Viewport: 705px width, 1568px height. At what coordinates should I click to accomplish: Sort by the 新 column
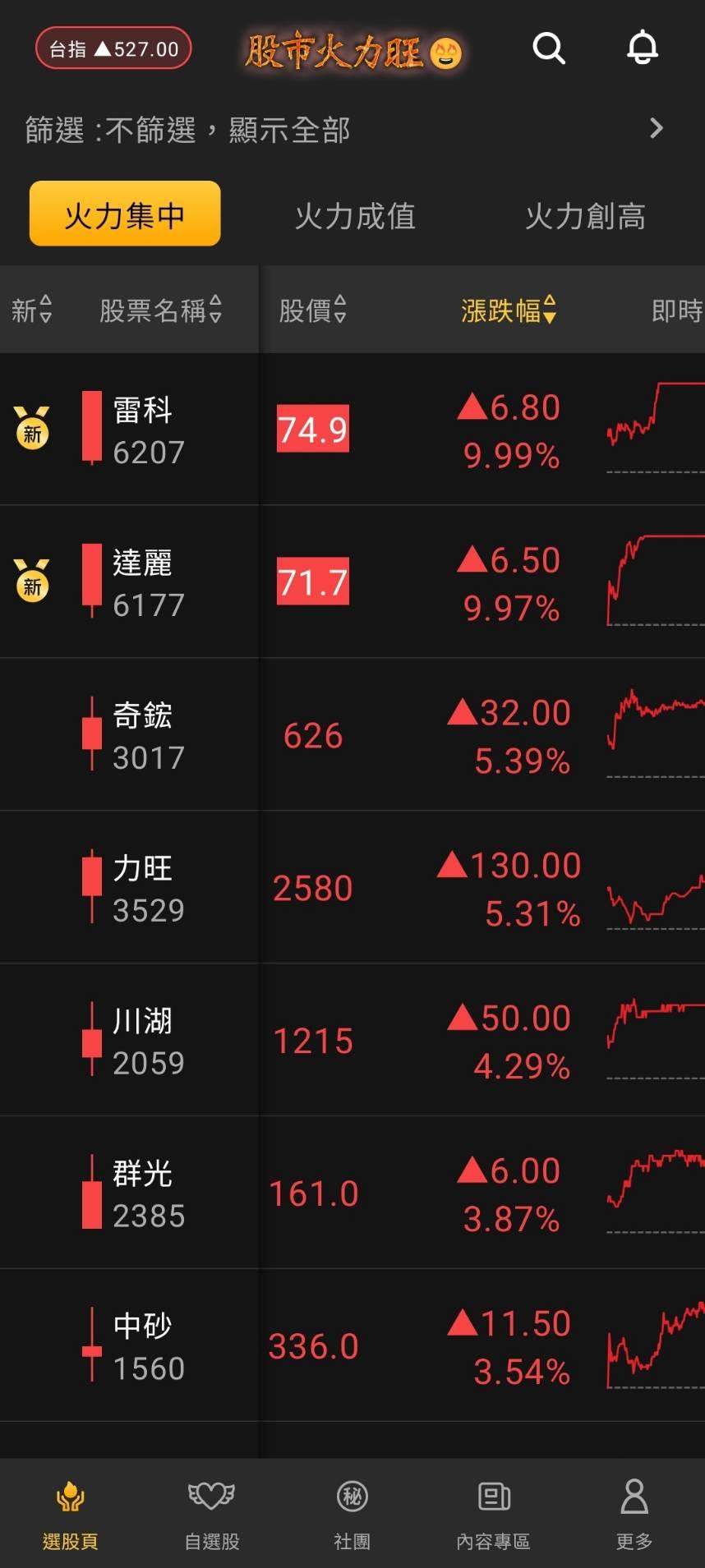32,310
